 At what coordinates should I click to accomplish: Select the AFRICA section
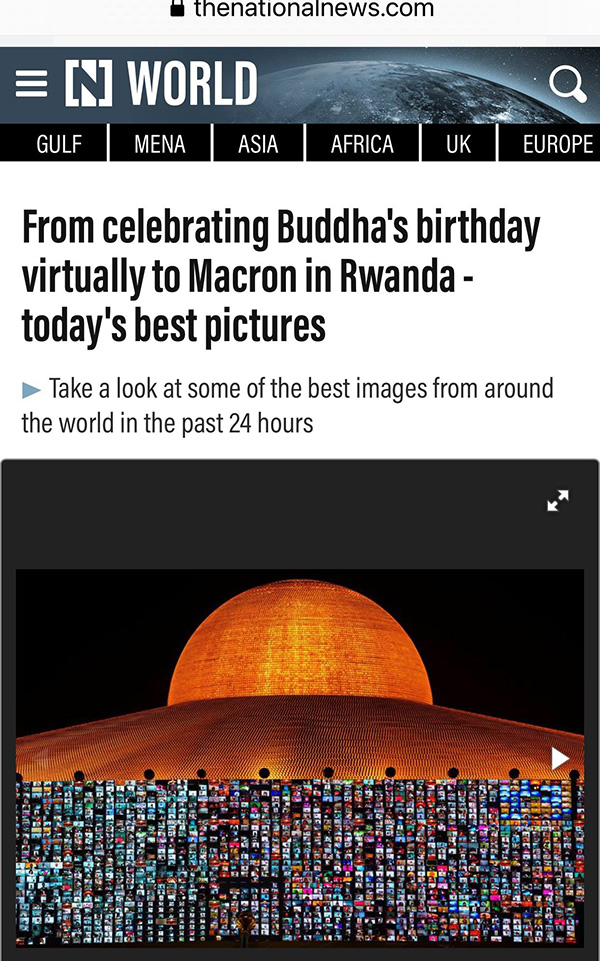[x=362, y=144]
